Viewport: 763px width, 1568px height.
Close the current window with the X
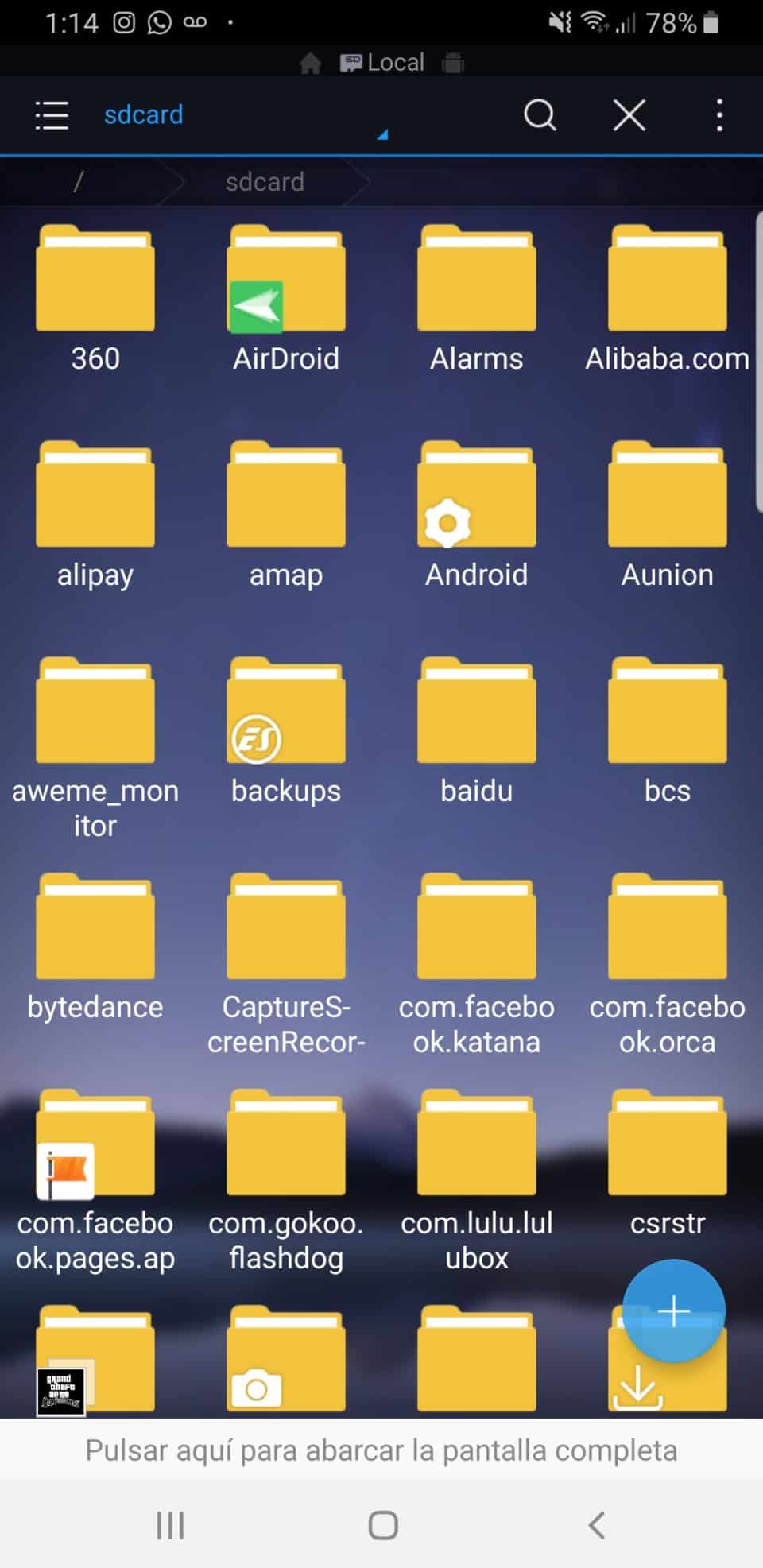click(629, 115)
